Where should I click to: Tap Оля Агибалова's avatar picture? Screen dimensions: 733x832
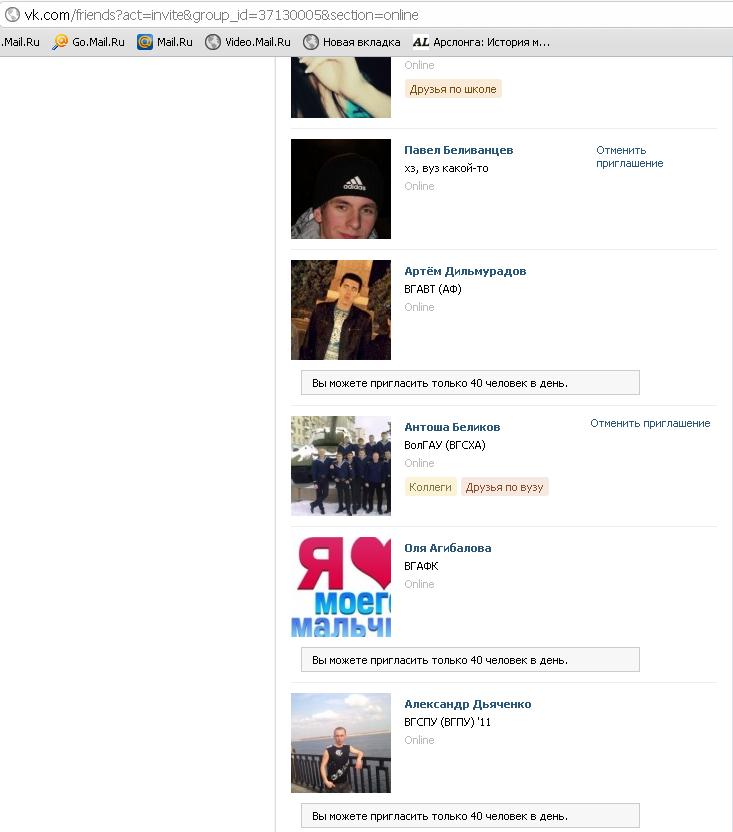(x=340, y=587)
